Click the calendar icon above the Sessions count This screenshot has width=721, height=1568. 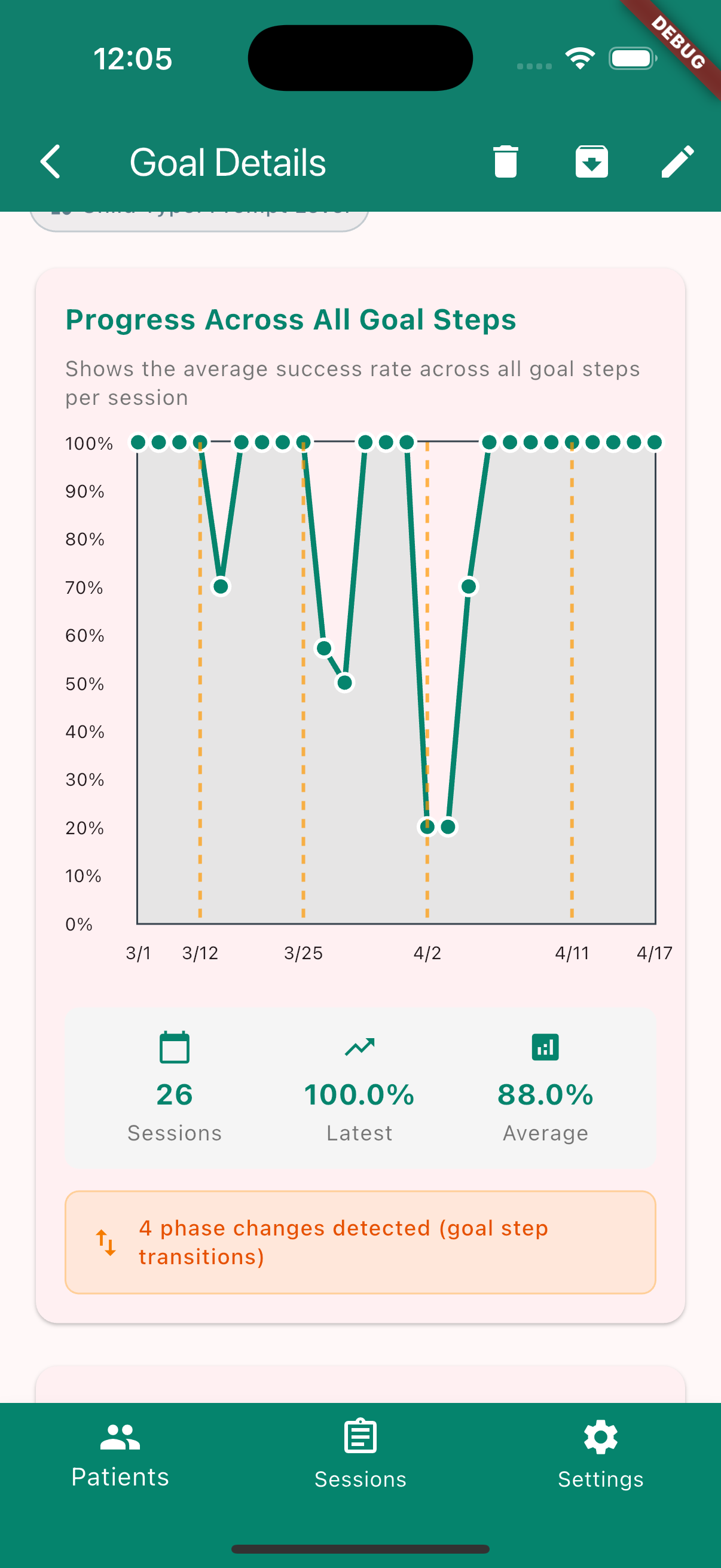pos(174,1047)
